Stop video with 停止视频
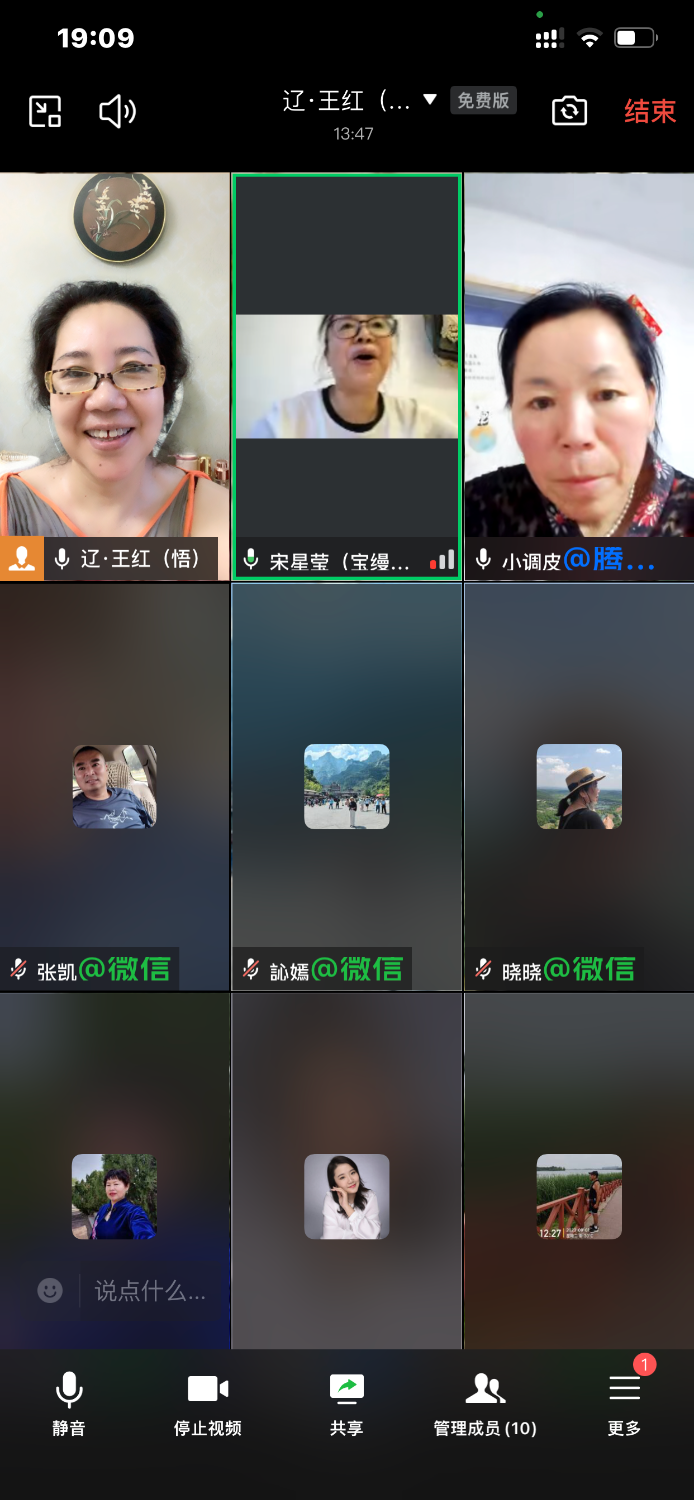The image size is (694, 1500). point(208,1402)
